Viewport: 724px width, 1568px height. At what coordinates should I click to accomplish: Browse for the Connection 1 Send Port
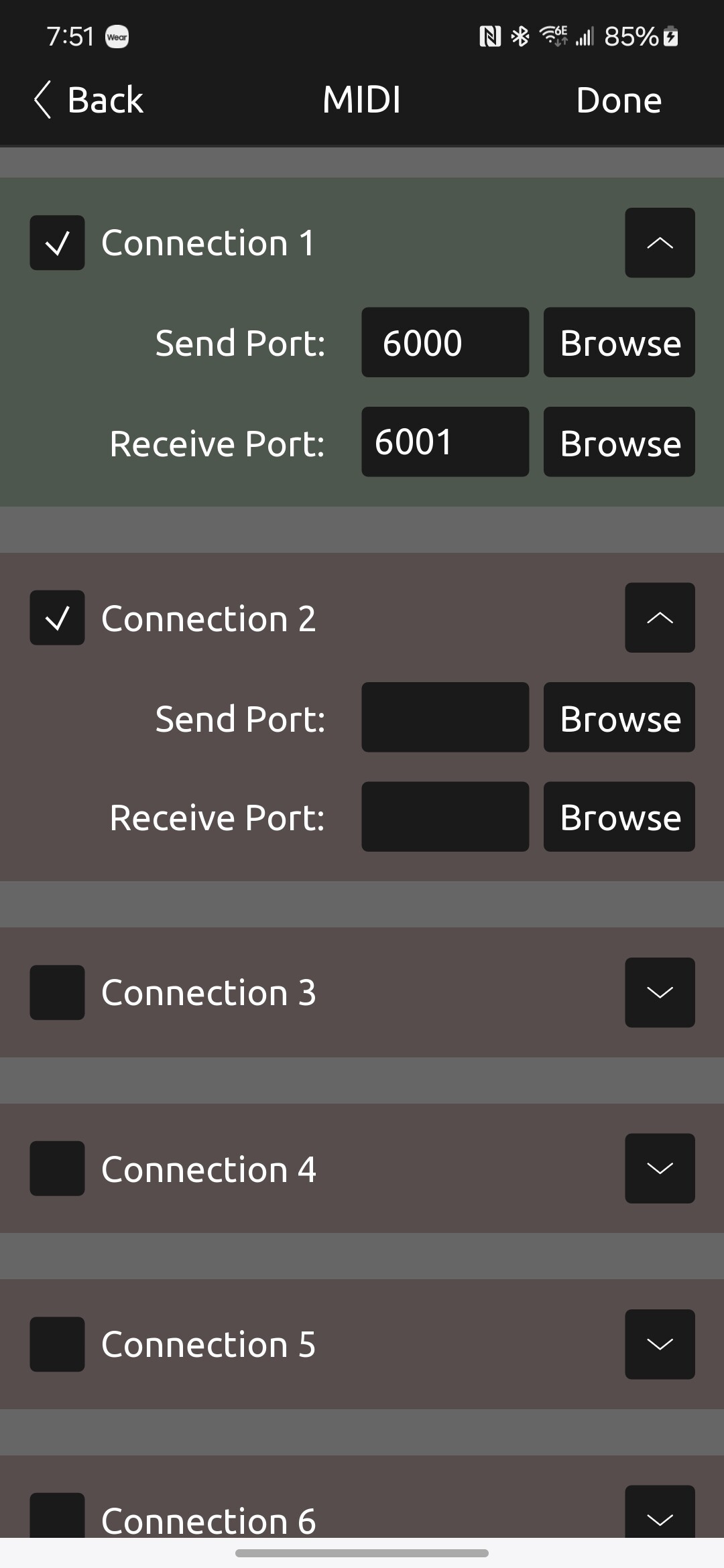click(x=619, y=342)
